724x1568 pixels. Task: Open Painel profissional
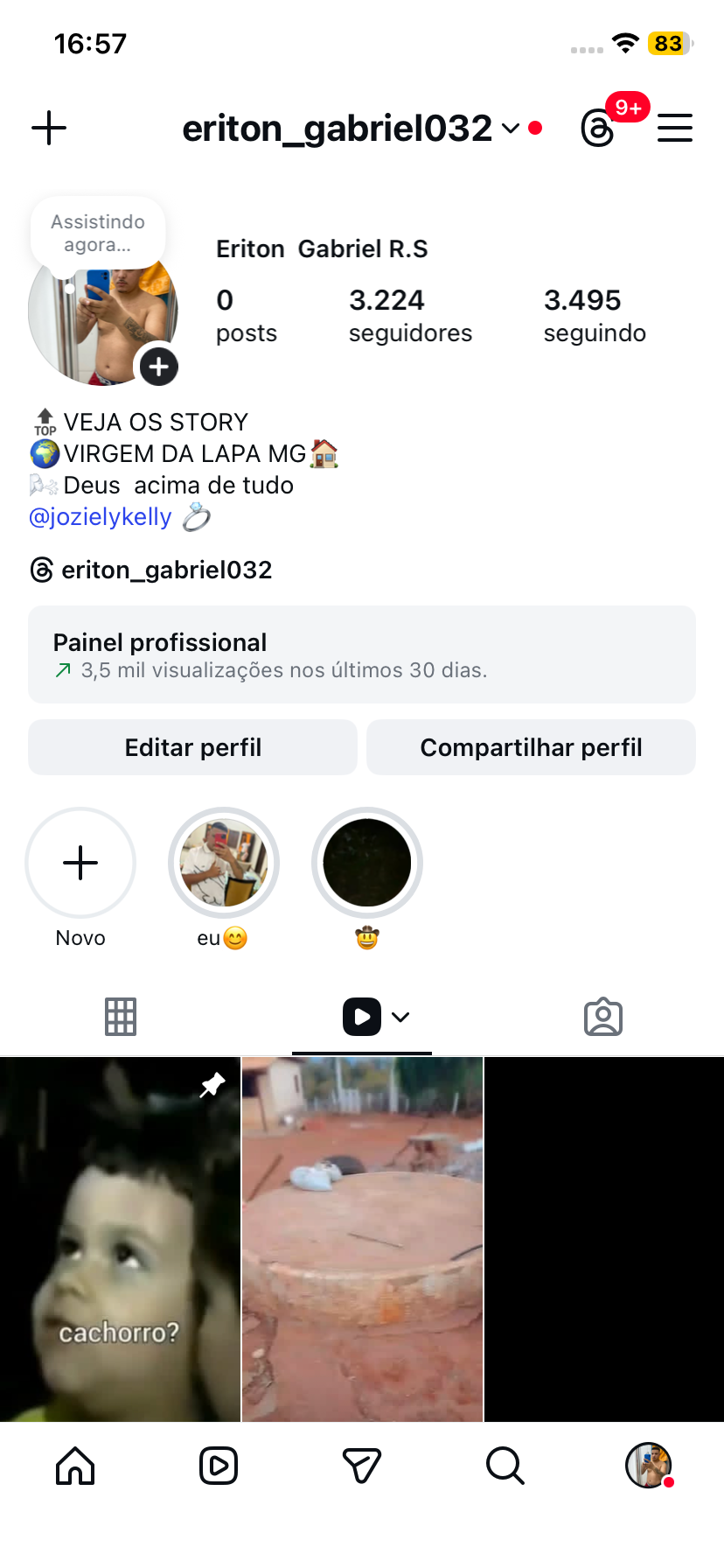click(362, 654)
